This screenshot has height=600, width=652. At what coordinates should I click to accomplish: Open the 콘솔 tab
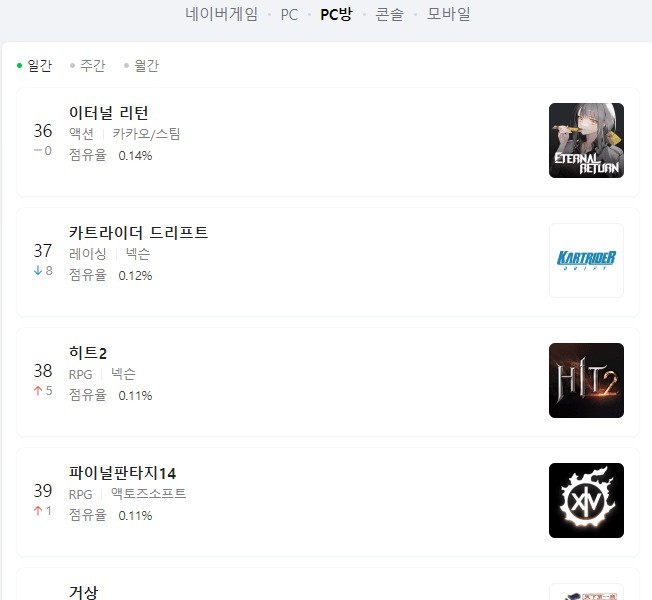click(x=390, y=14)
